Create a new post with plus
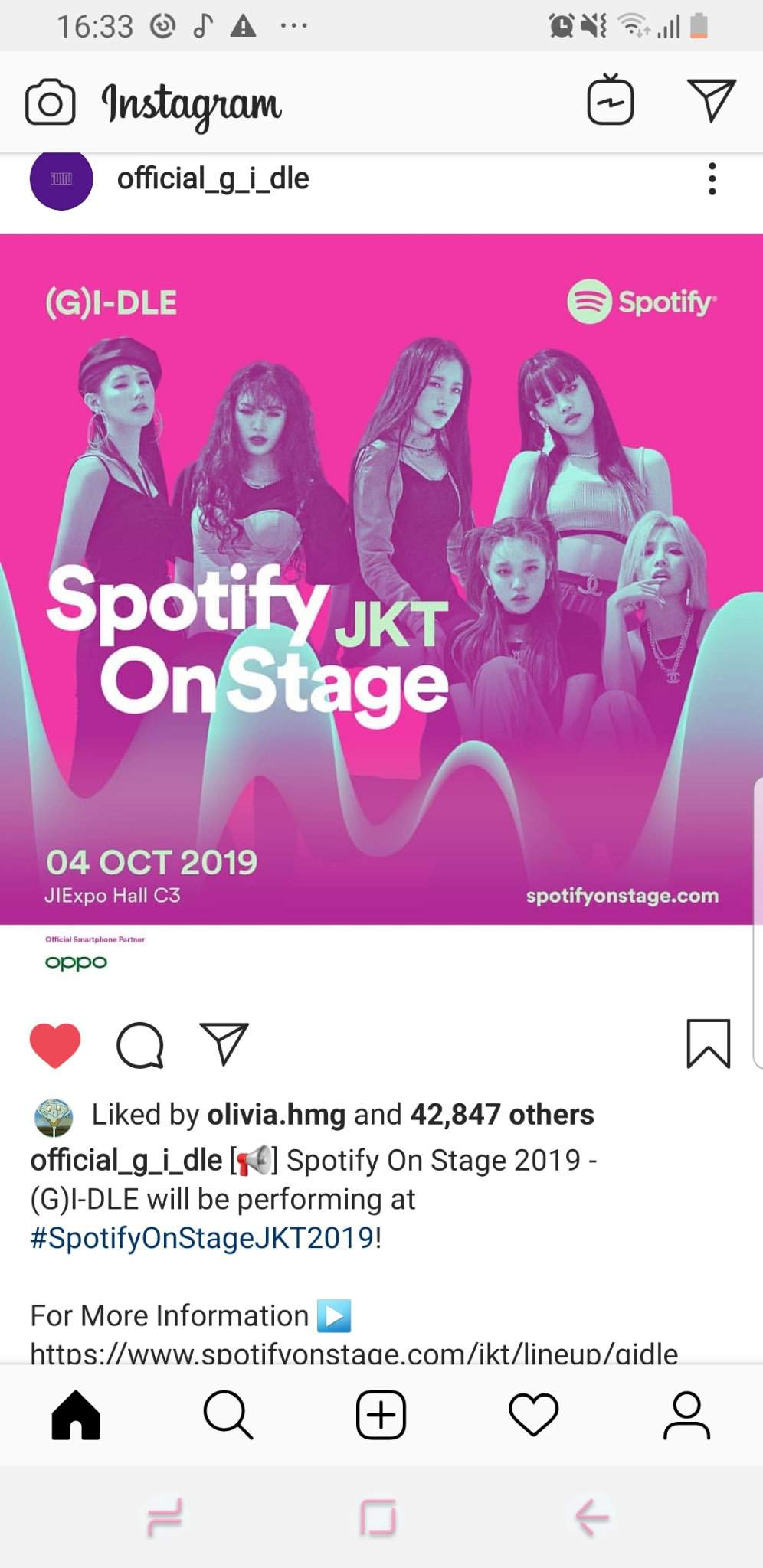This screenshot has height=1568, width=763. (x=381, y=1415)
